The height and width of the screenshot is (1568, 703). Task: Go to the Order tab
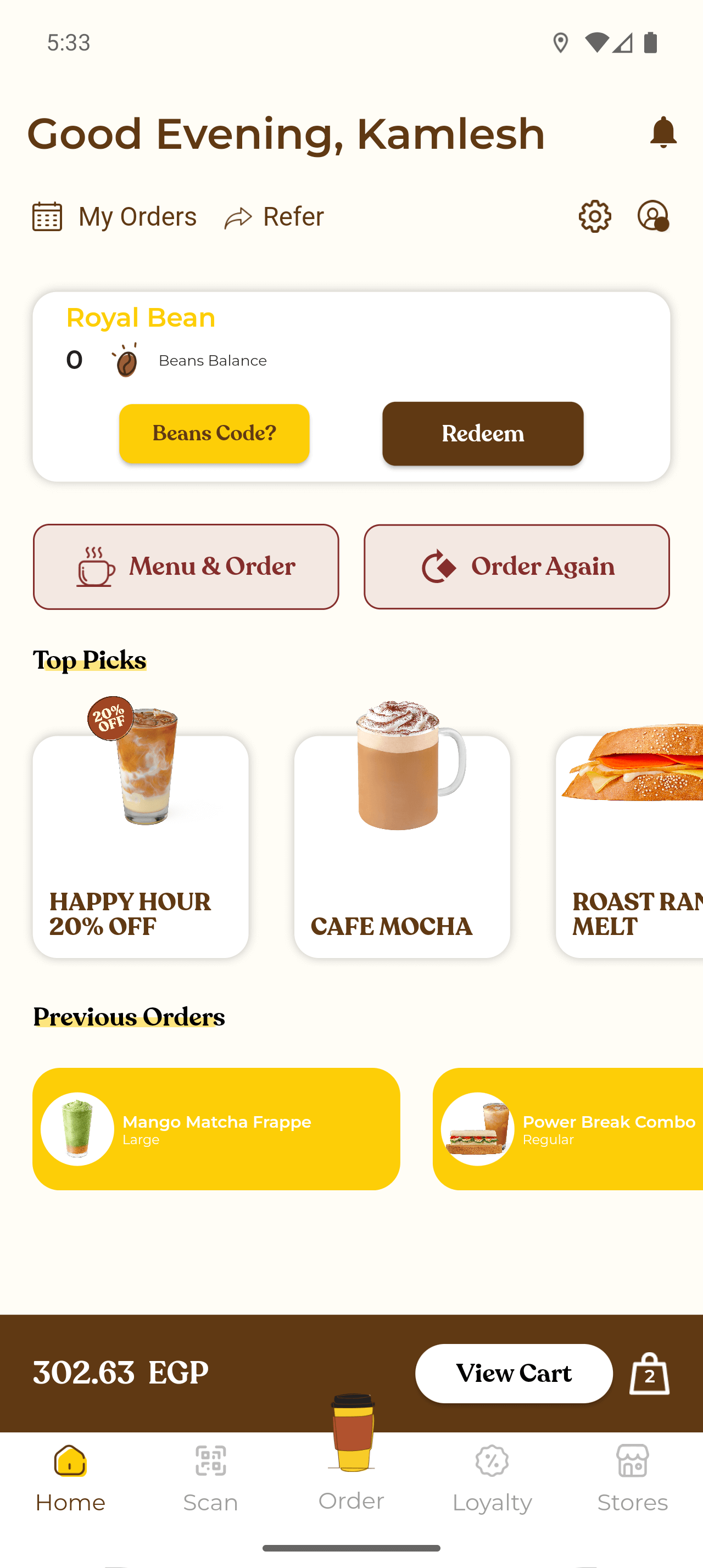click(x=351, y=1461)
